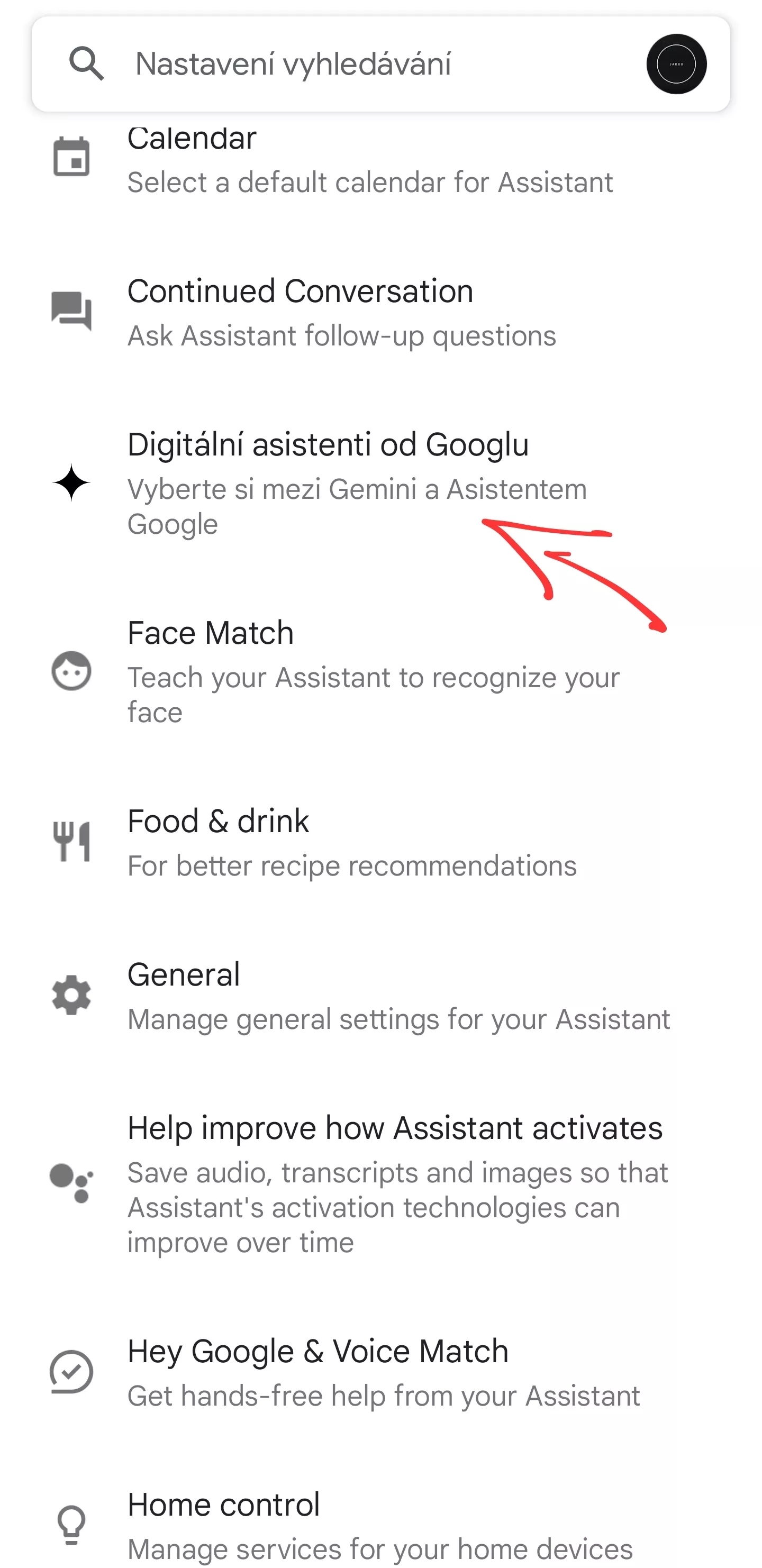The image size is (762, 1568).
Task: Open Hey Google & Voice Match
Action: click(380, 1372)
